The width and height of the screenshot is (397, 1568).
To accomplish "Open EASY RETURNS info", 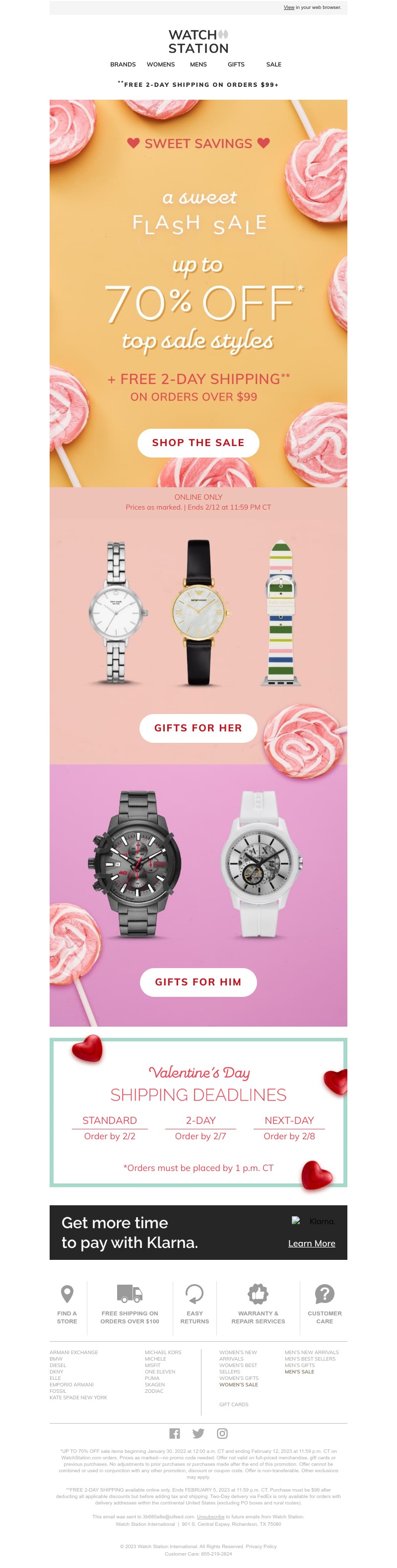I will (194, 1305).
